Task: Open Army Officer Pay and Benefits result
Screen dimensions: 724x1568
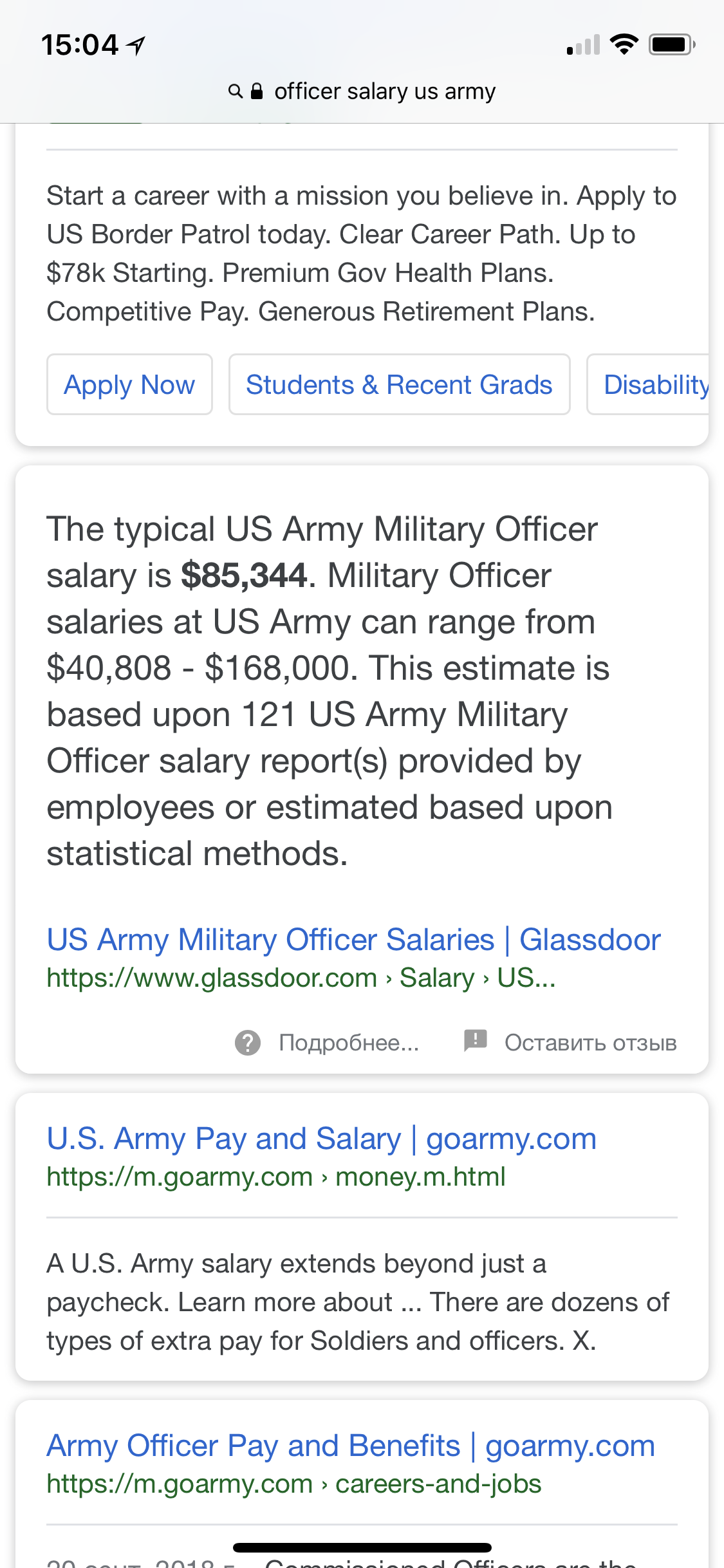Action: (351, 1446)
